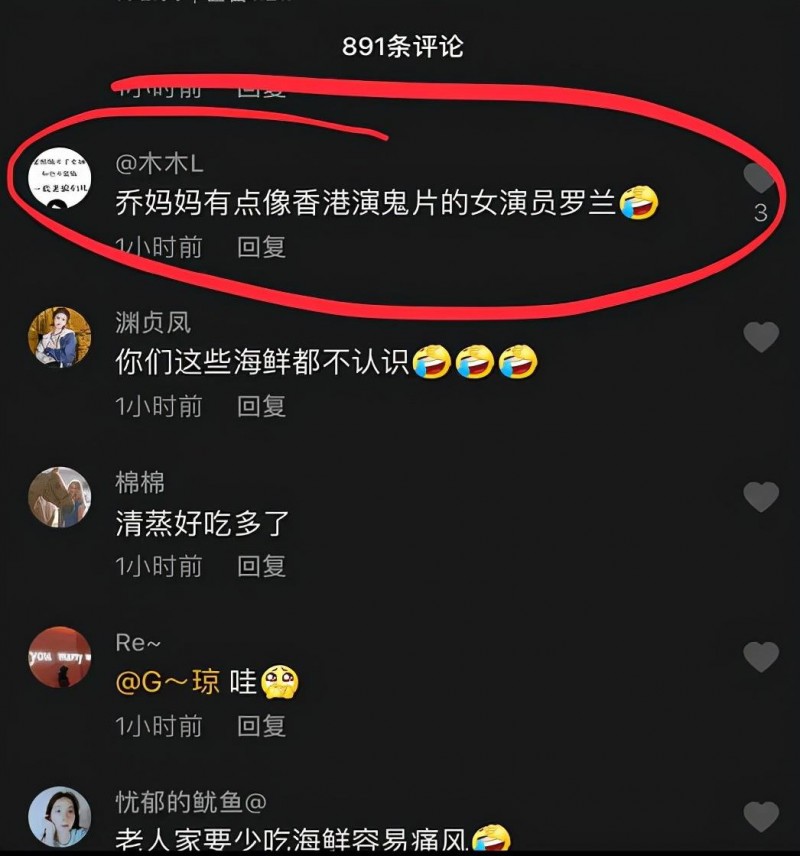Open the mentioned user @G~琼

point(167,683)
